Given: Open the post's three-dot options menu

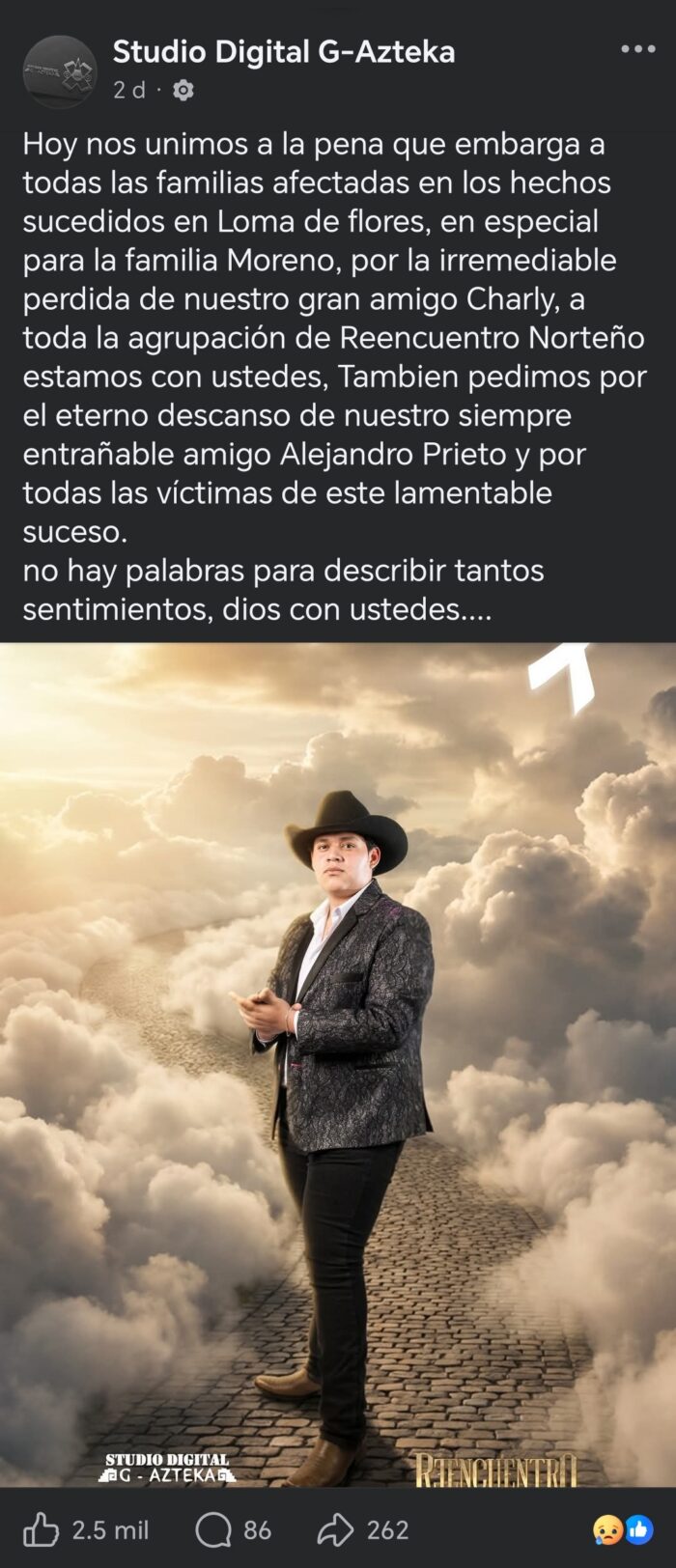Looking at the screenshot, I should click(x=637, y=50).
